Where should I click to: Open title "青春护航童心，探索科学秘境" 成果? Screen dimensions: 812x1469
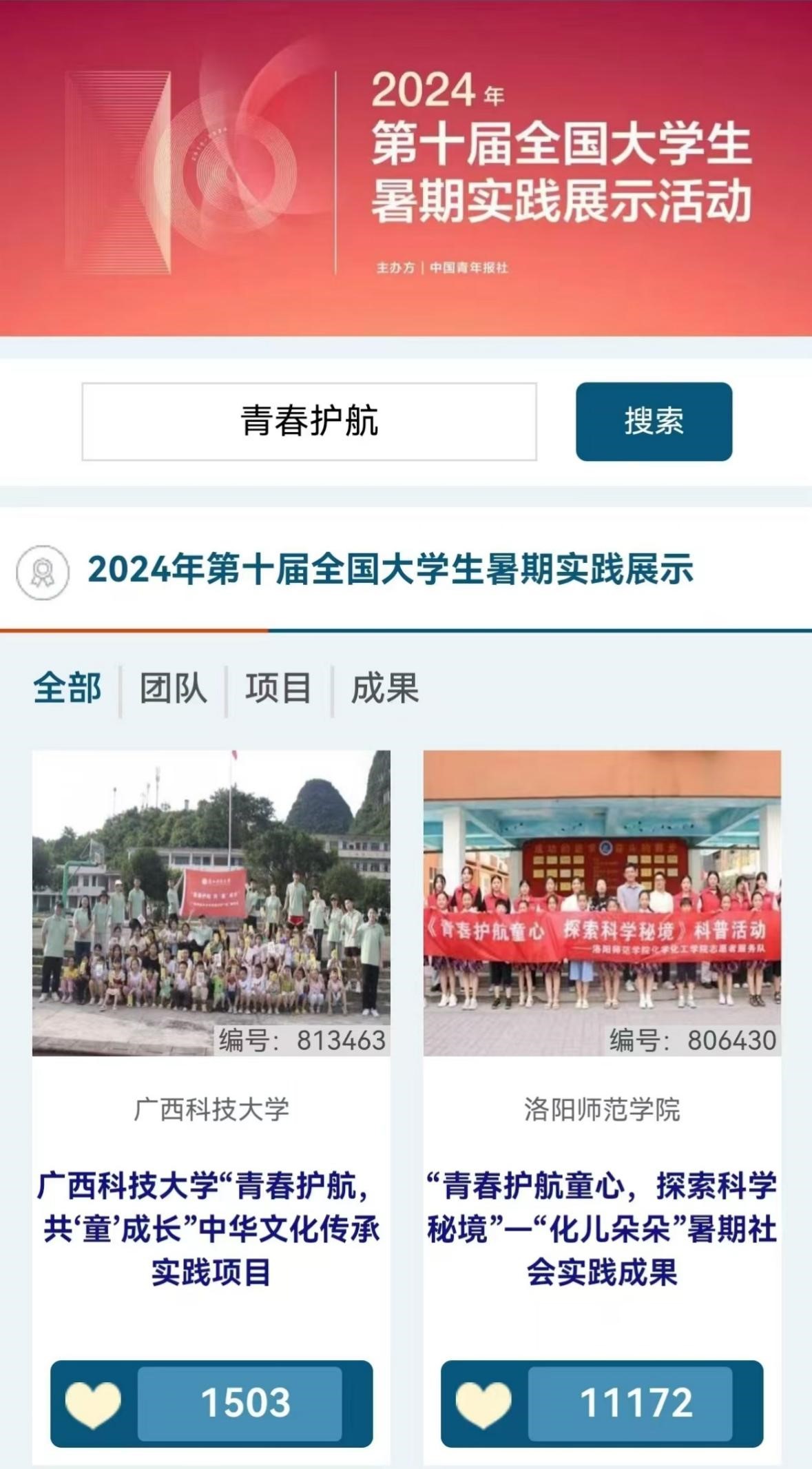[602, 1229]
